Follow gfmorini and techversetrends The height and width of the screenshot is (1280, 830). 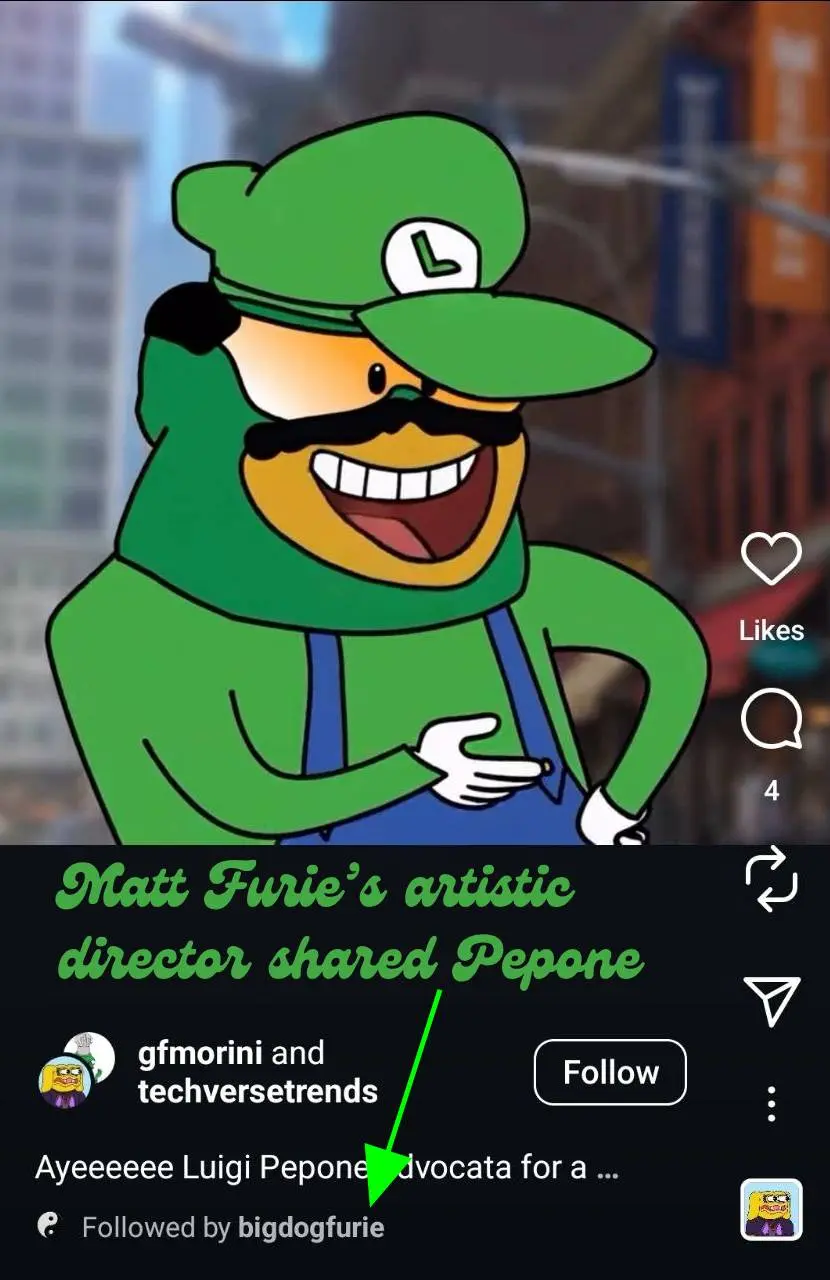[610, 1072]
